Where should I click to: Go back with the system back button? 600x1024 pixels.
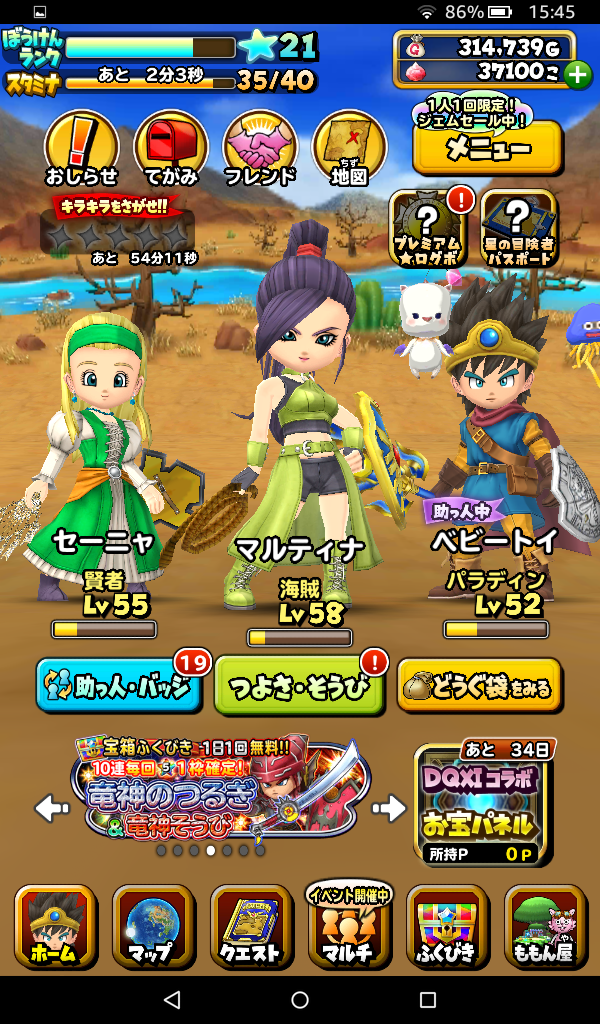(172, 1000)
